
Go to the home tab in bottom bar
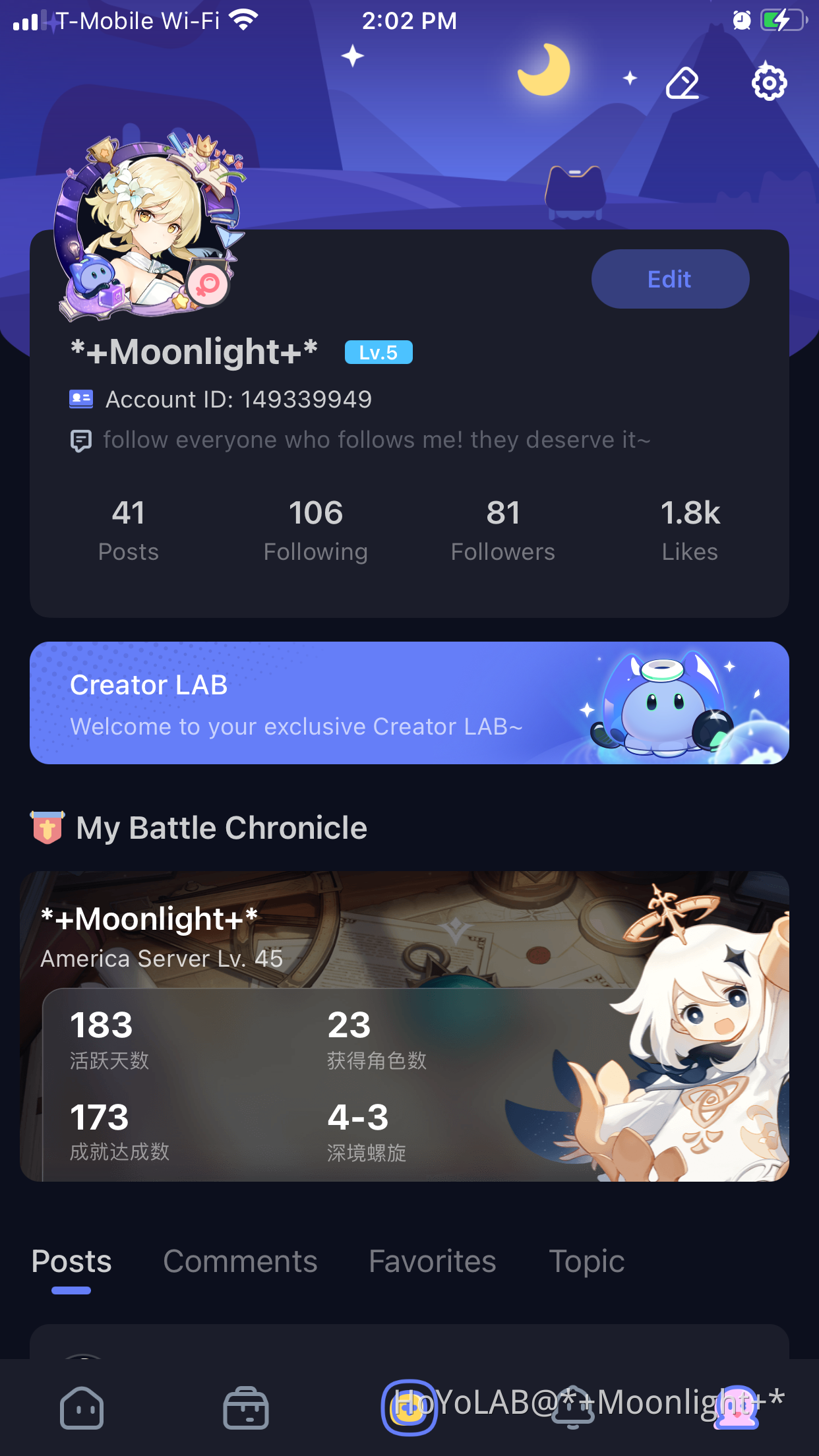tap(82, 1407)
